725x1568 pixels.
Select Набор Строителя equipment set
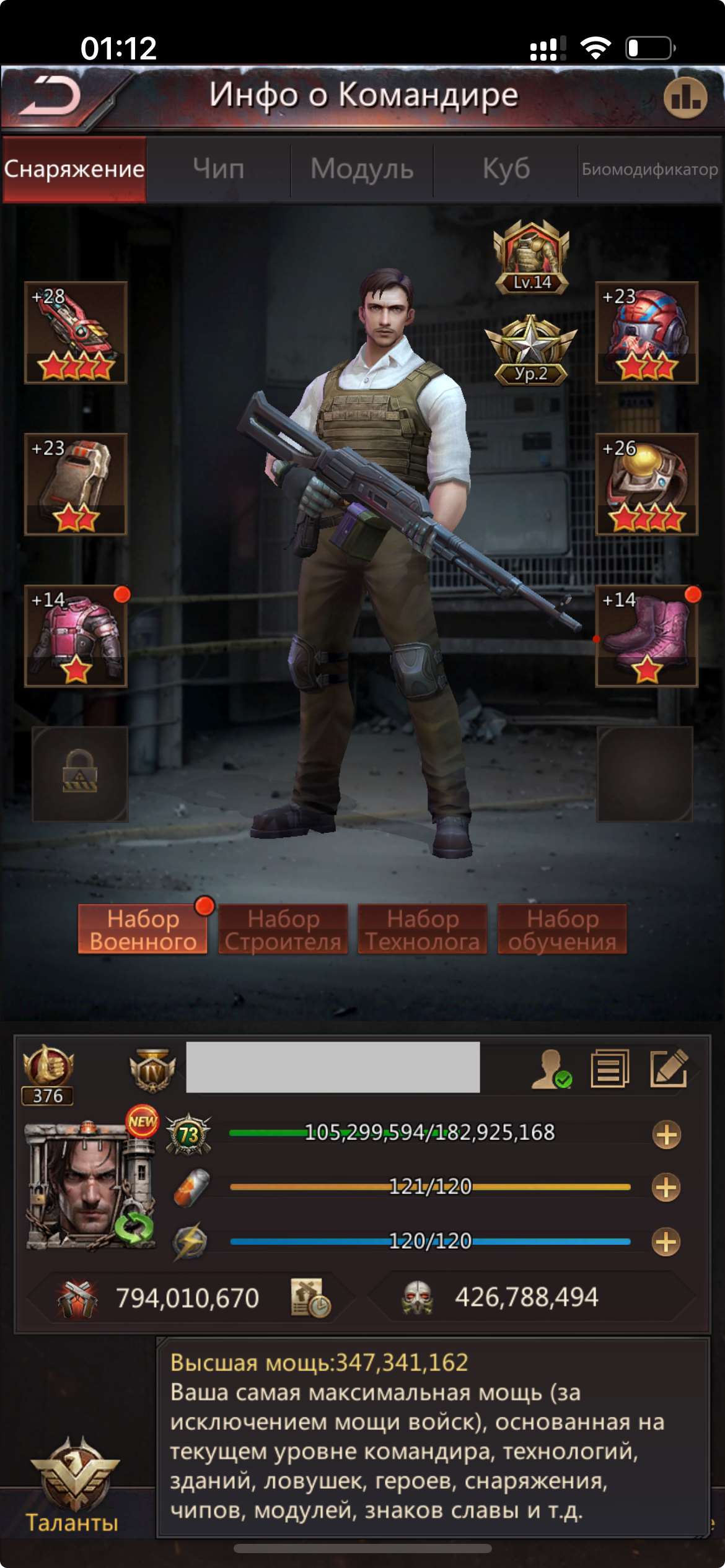pos(283,930)
